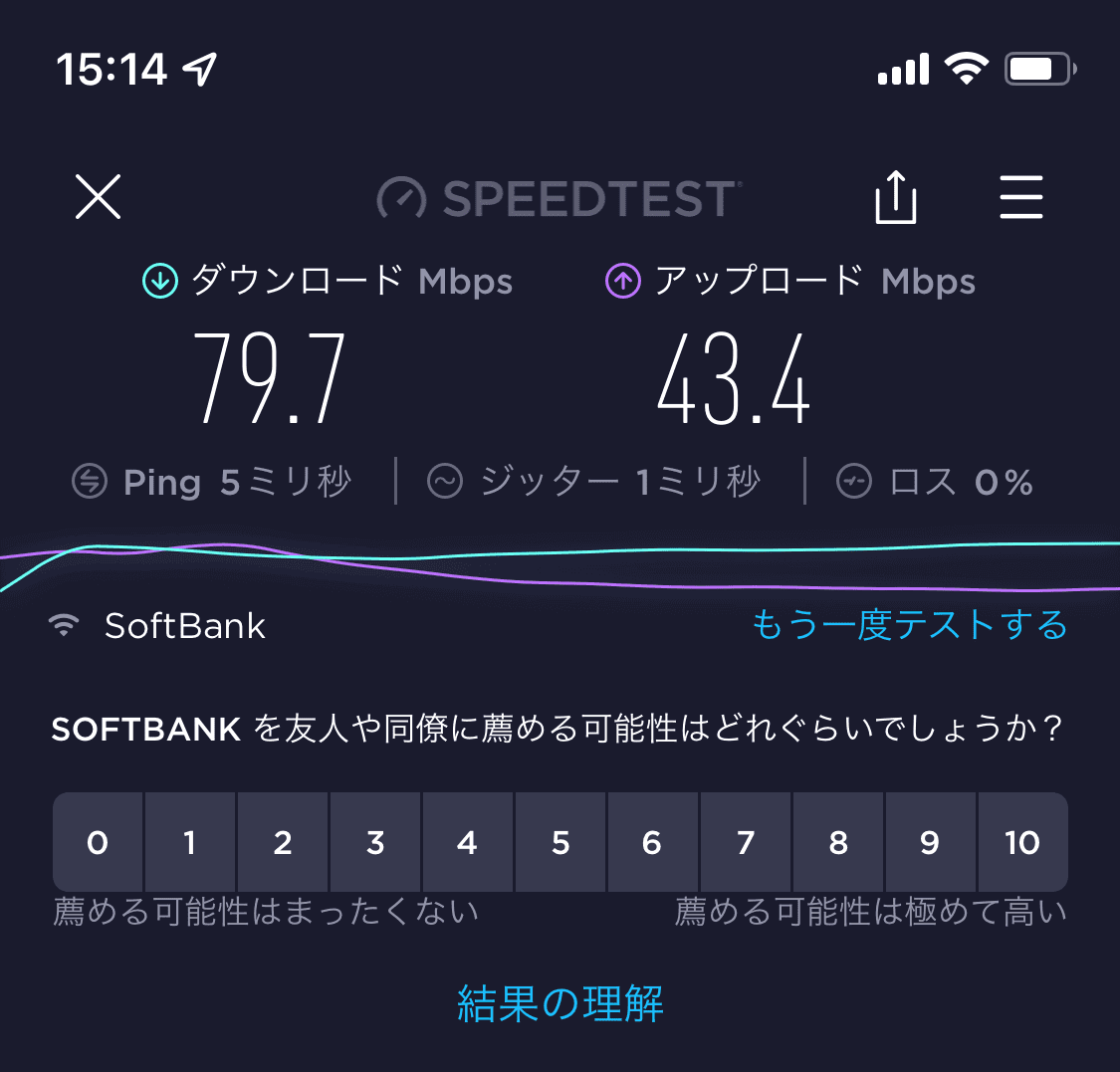
Task: Rate SoftBank with score 0
Action: [x=98, y=842]
